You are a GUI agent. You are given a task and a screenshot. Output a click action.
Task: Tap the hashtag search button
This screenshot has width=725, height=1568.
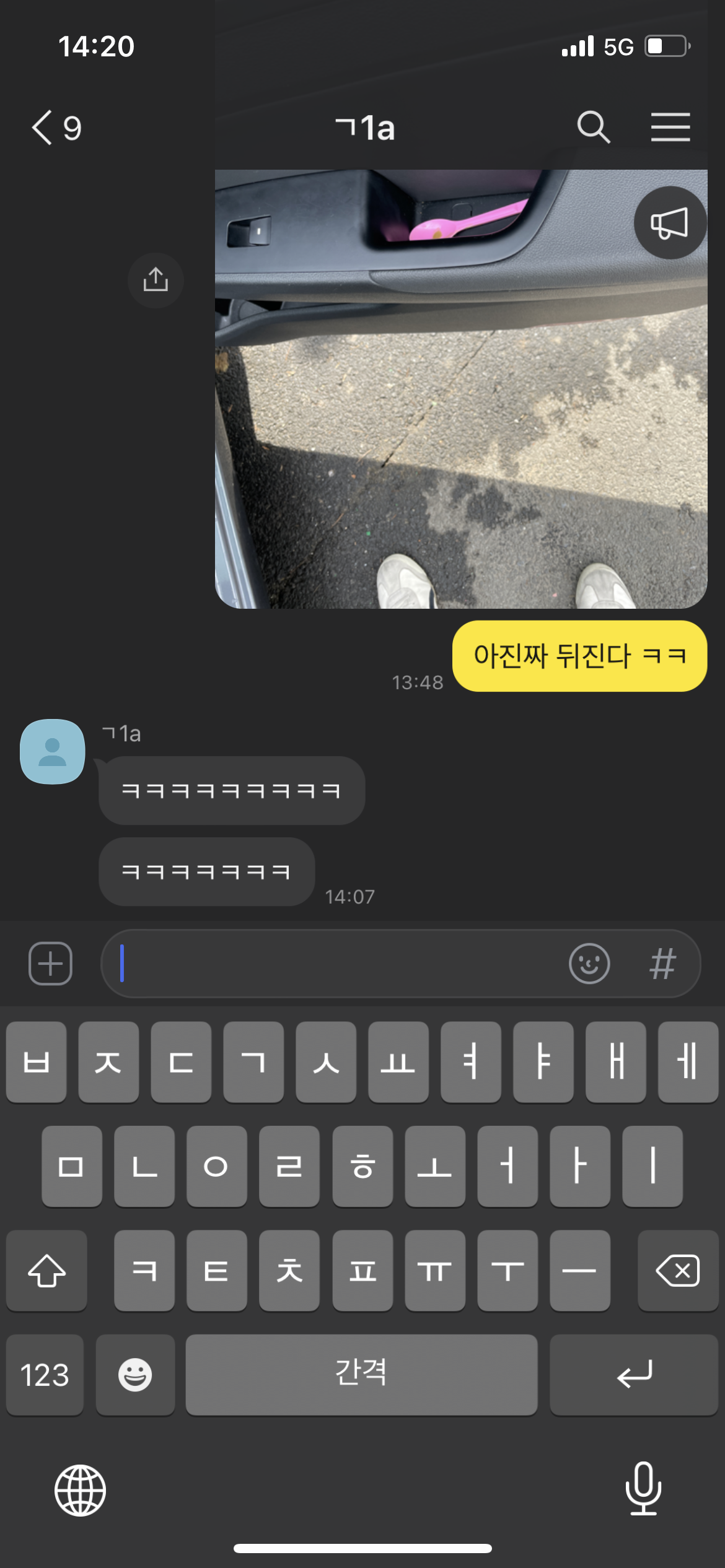662,964
